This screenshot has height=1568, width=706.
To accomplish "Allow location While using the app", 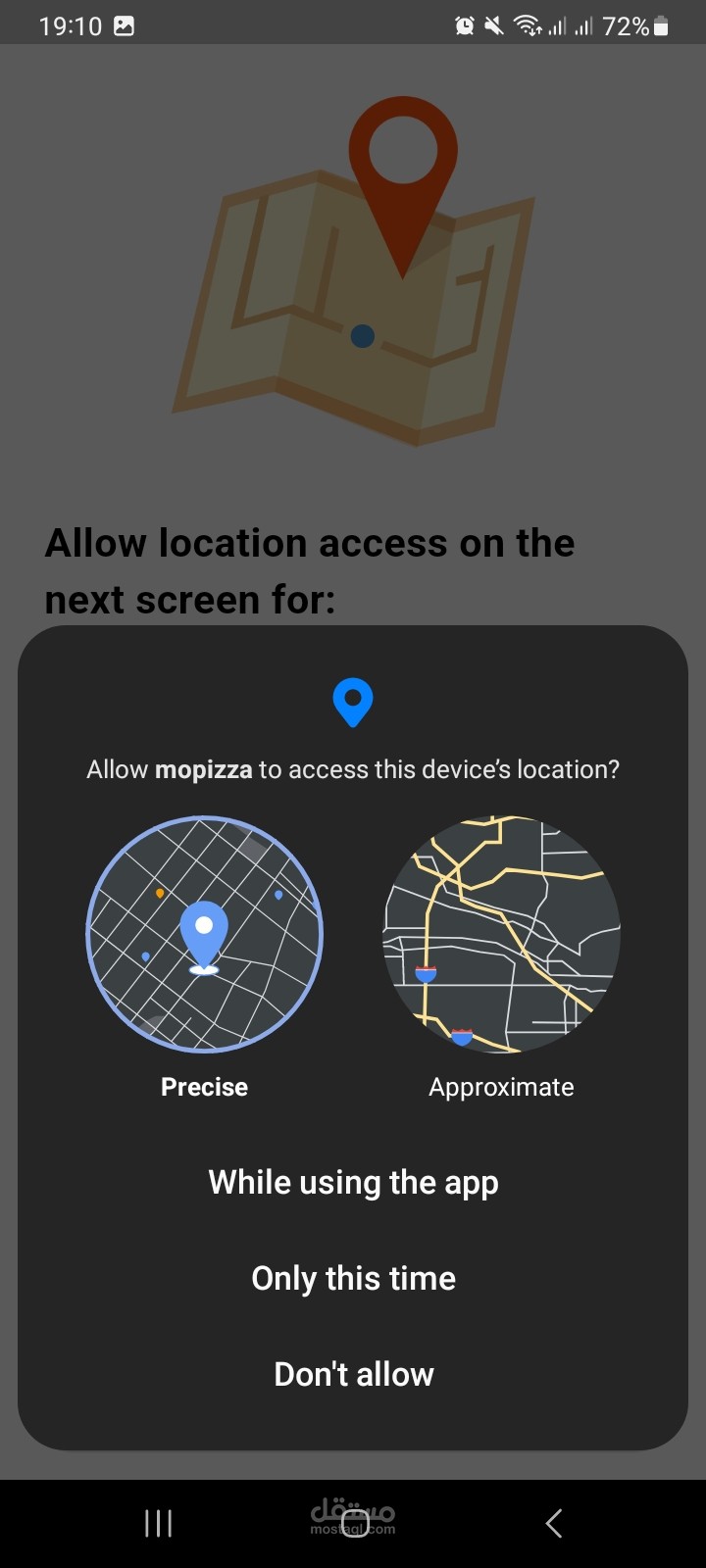I will pyautogui.click(x=353, y=1183).
